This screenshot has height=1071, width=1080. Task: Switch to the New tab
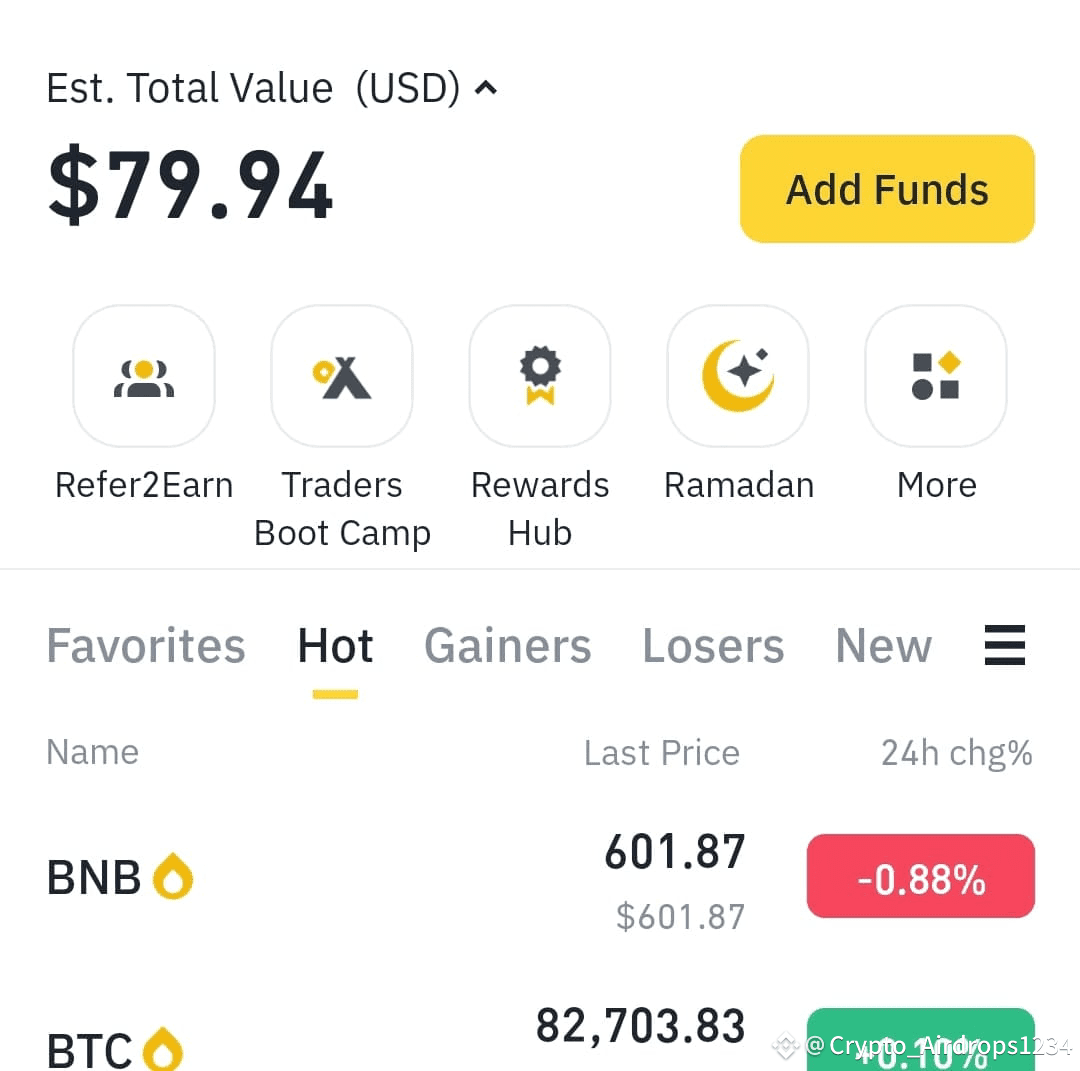pyautogui.click(x=884, y=646)
